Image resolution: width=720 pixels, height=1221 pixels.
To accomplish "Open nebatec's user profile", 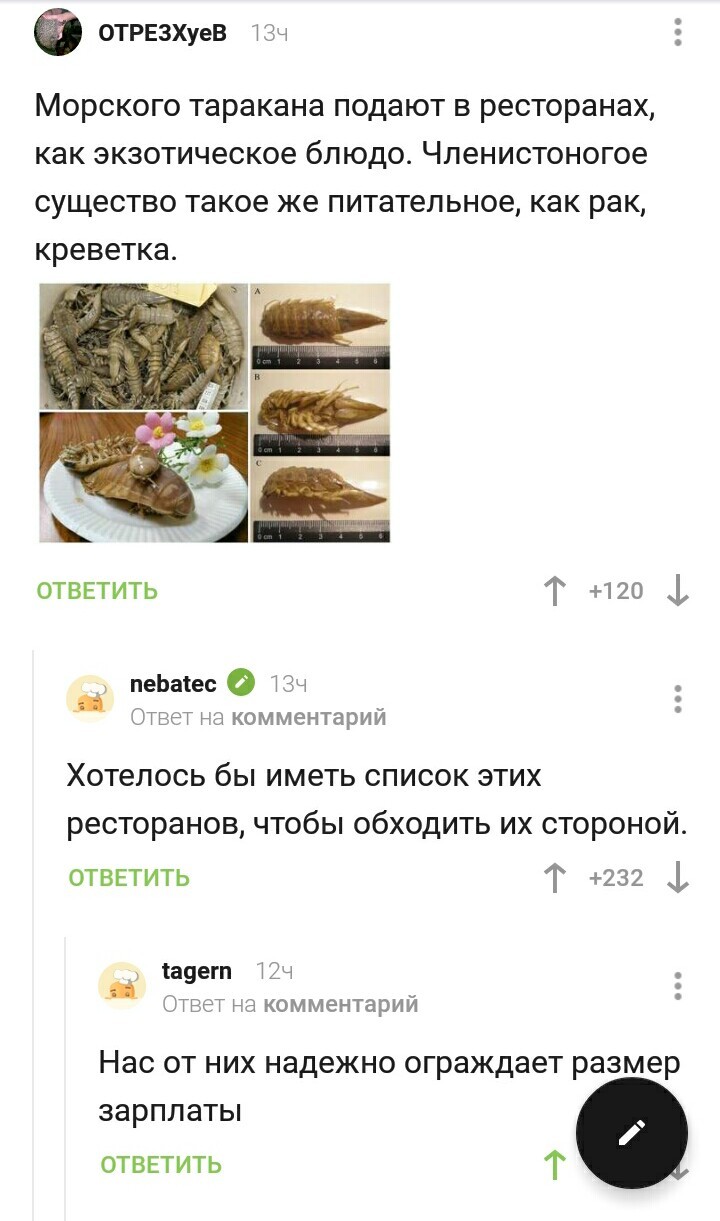I will 173,684.
